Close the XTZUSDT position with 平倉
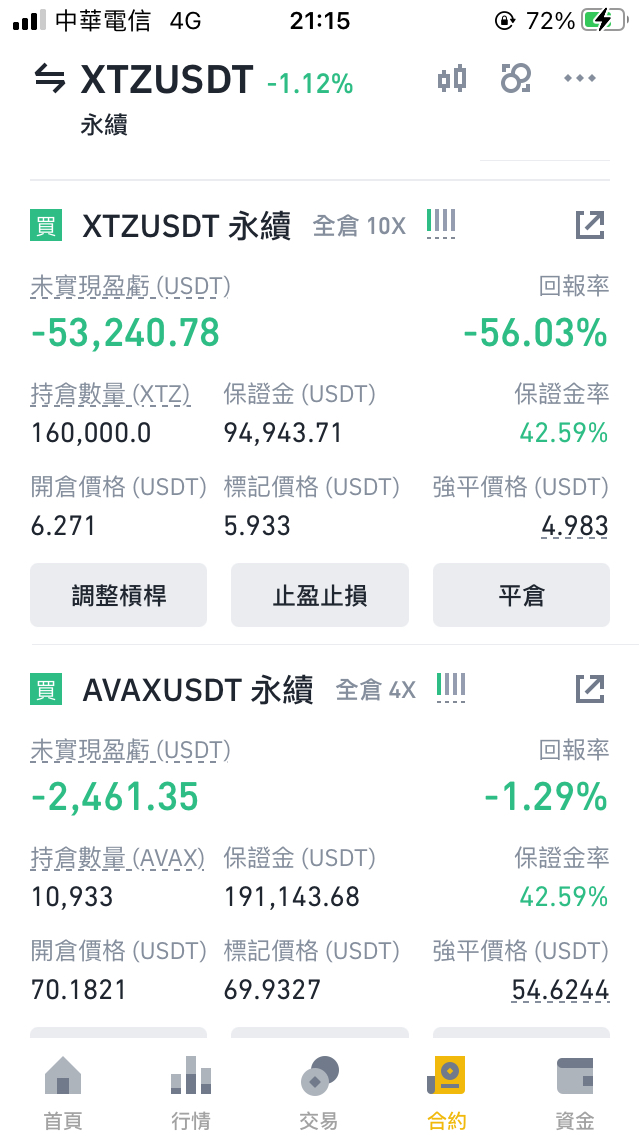Viewport: 639px width, 1136px height. (x=521, y=595)
